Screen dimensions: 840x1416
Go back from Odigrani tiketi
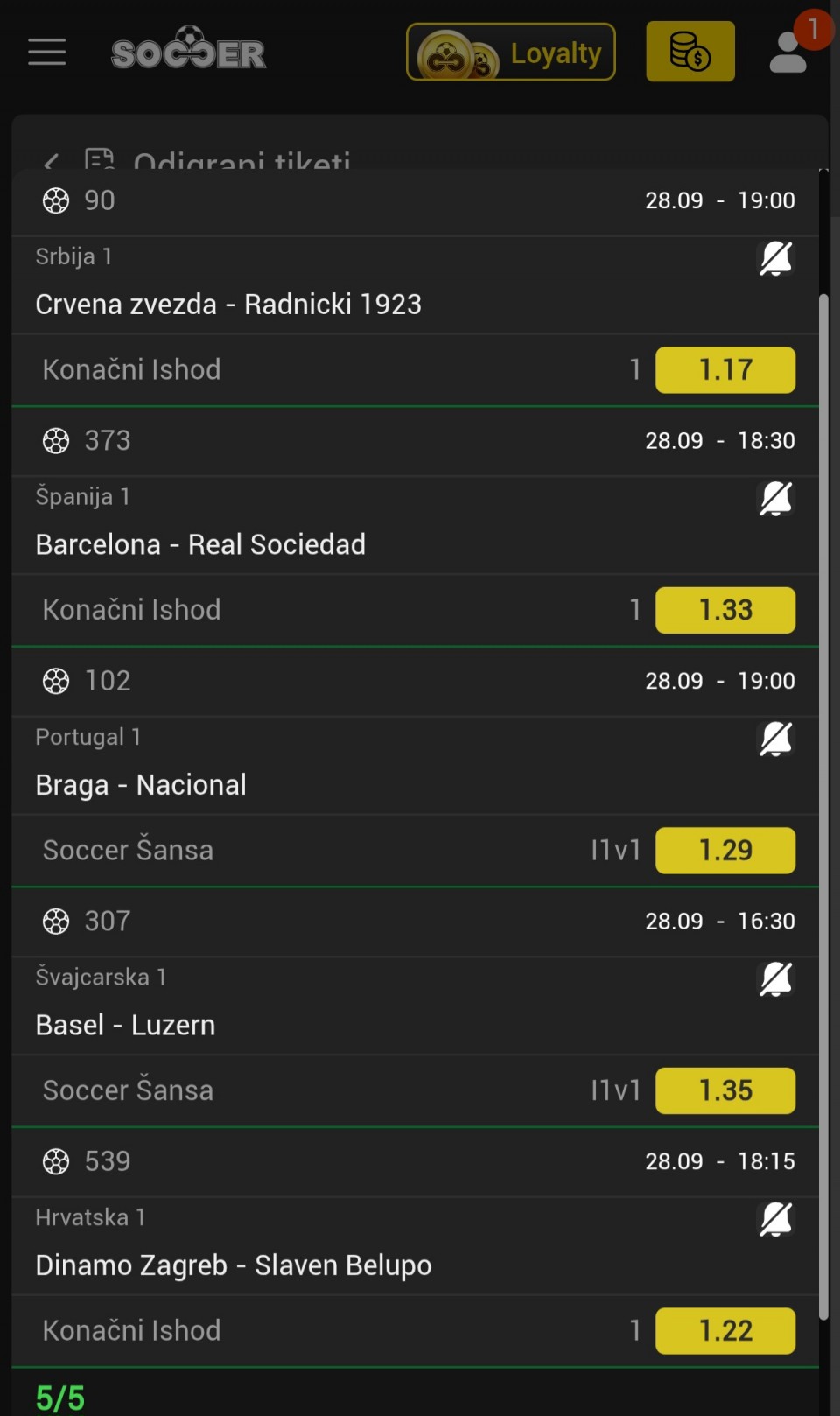coord(52,162)
